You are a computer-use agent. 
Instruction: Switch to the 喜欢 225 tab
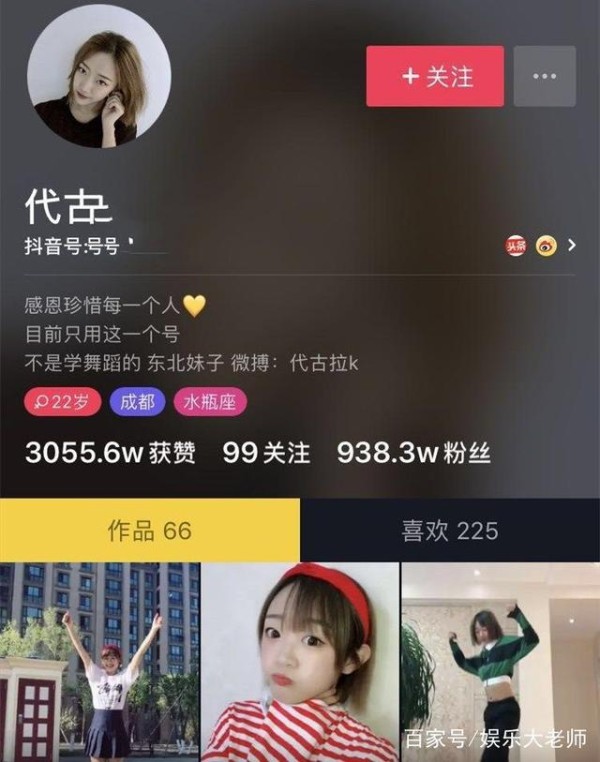pyautogui.click(x=450, y=530)
